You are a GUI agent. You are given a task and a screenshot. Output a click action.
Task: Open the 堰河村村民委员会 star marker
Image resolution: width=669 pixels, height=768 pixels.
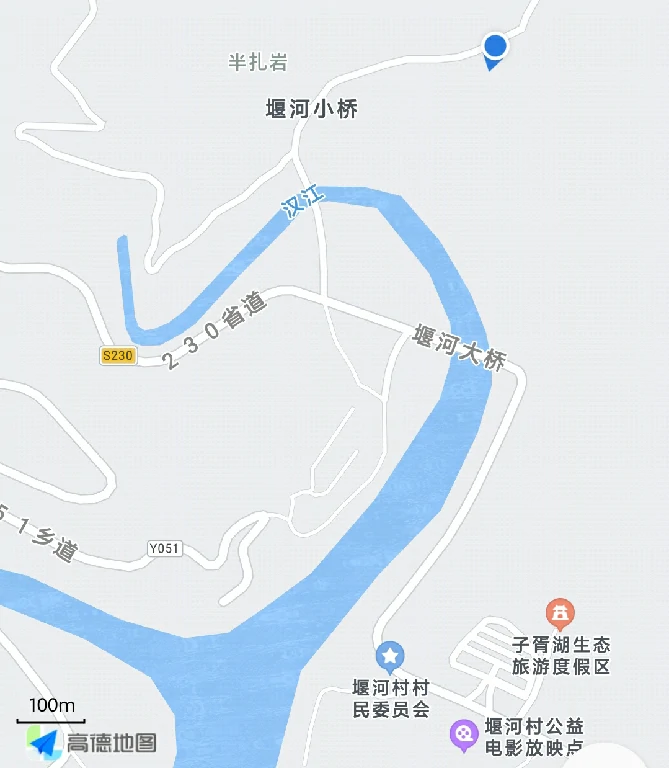click(x=389, y=656)
